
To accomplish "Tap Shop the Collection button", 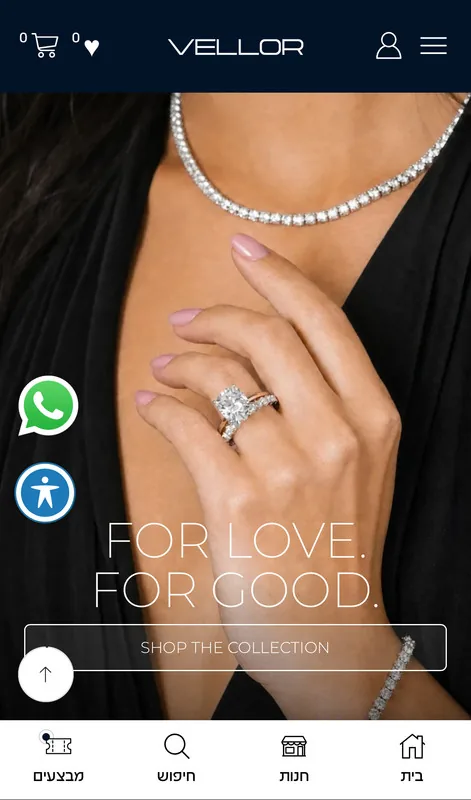I will click(x=235, y=647).
